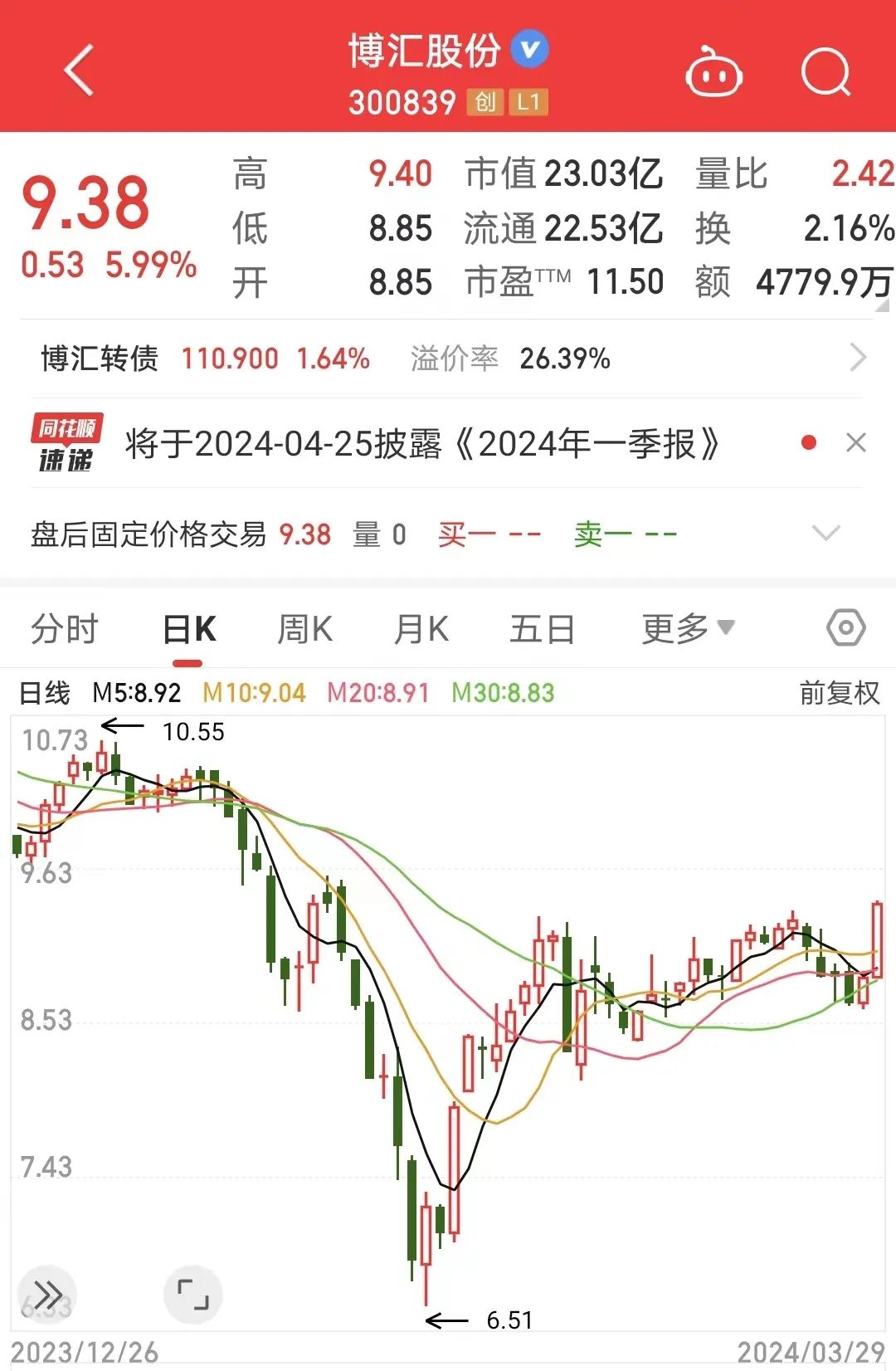Viewport: 896px width, 1371px height.
Task: Dismiss the 同花顺速递 notice
Action: click(856, 443)
